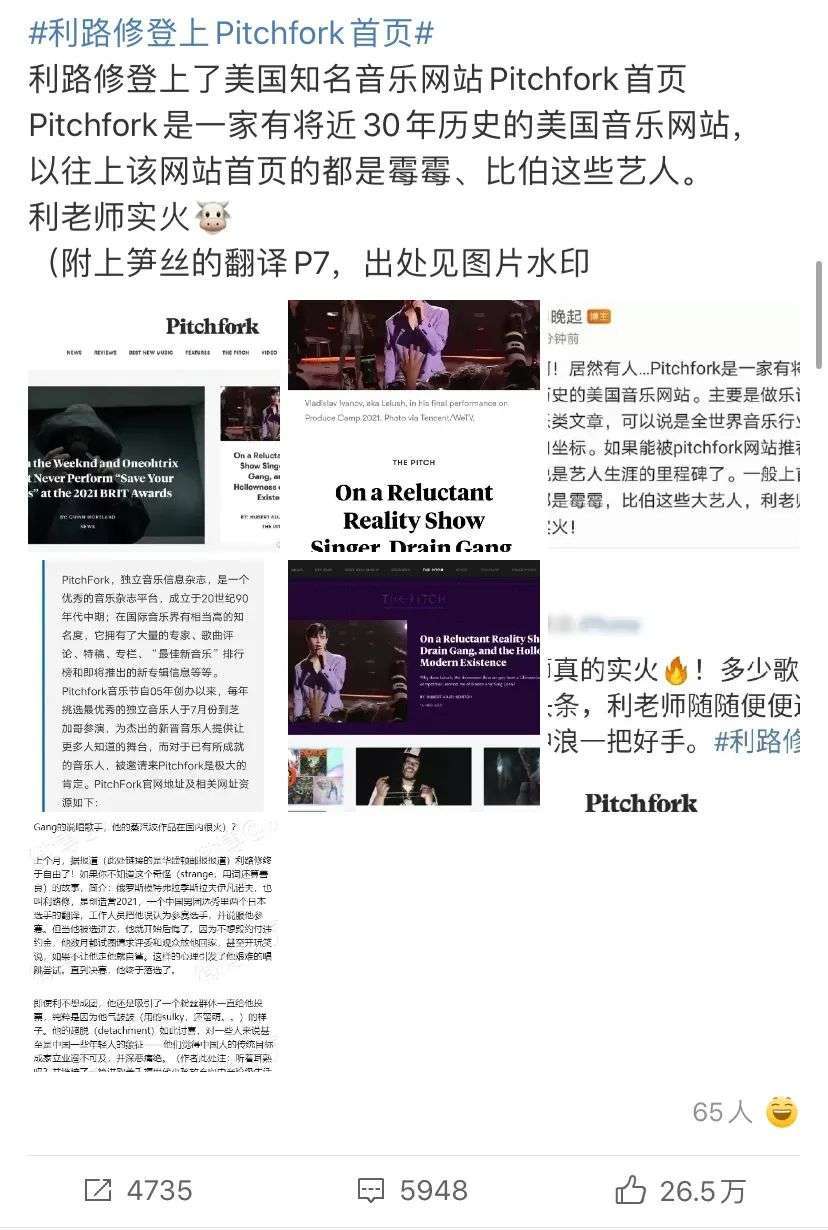Open the fan translation text image
The width and height of the screenshot is (828, 1230).
pos(155,945)
